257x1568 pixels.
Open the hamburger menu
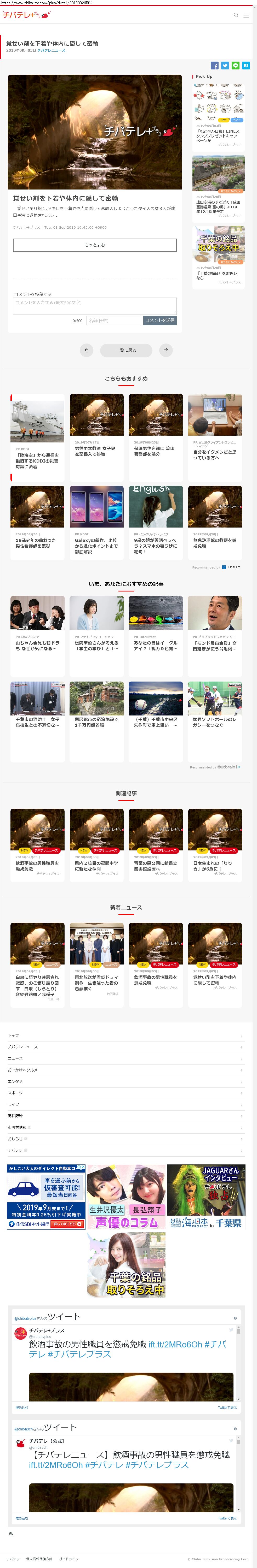pos(246,15)
